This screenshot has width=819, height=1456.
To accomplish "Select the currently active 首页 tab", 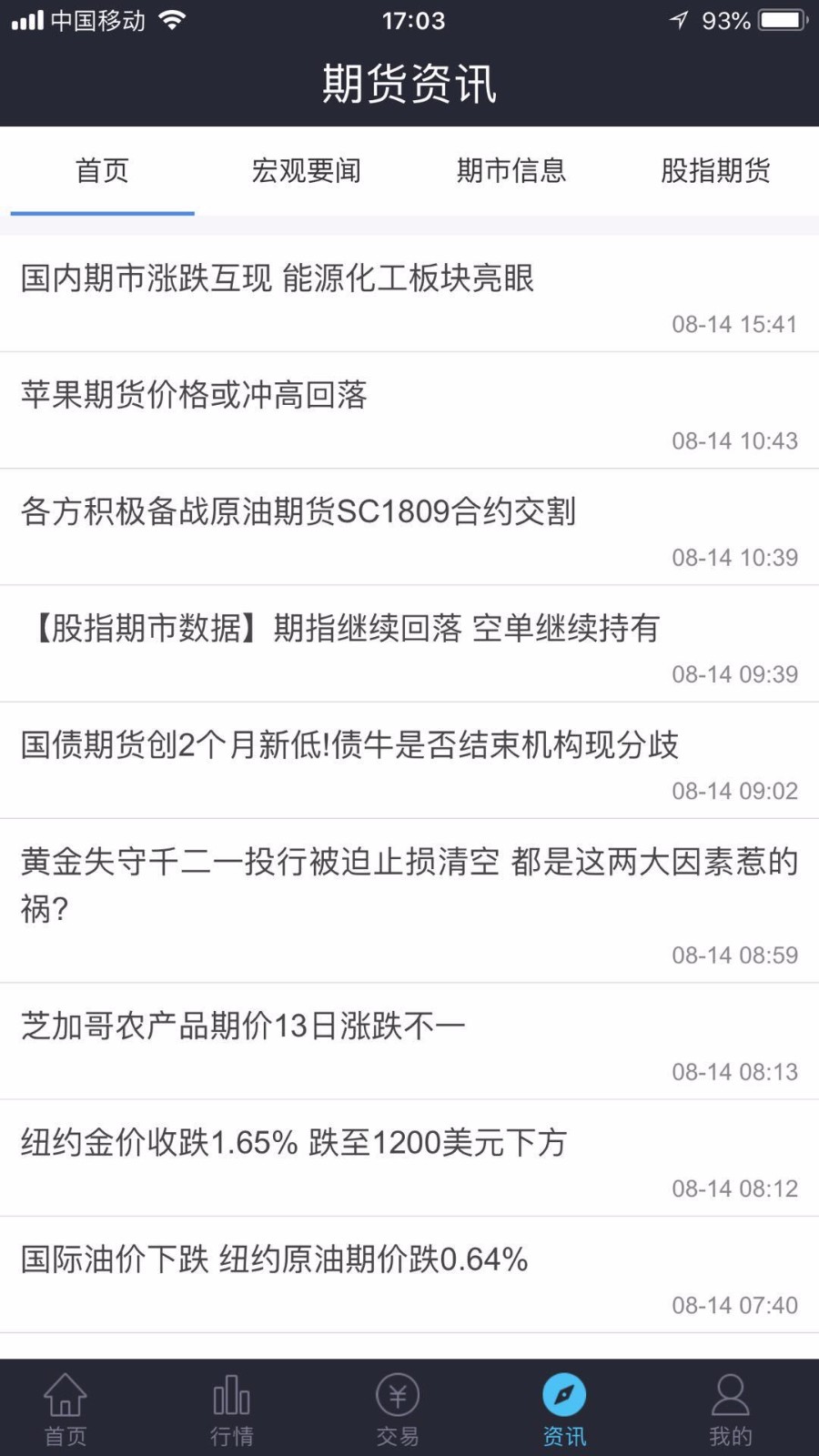I will point(103,169).
